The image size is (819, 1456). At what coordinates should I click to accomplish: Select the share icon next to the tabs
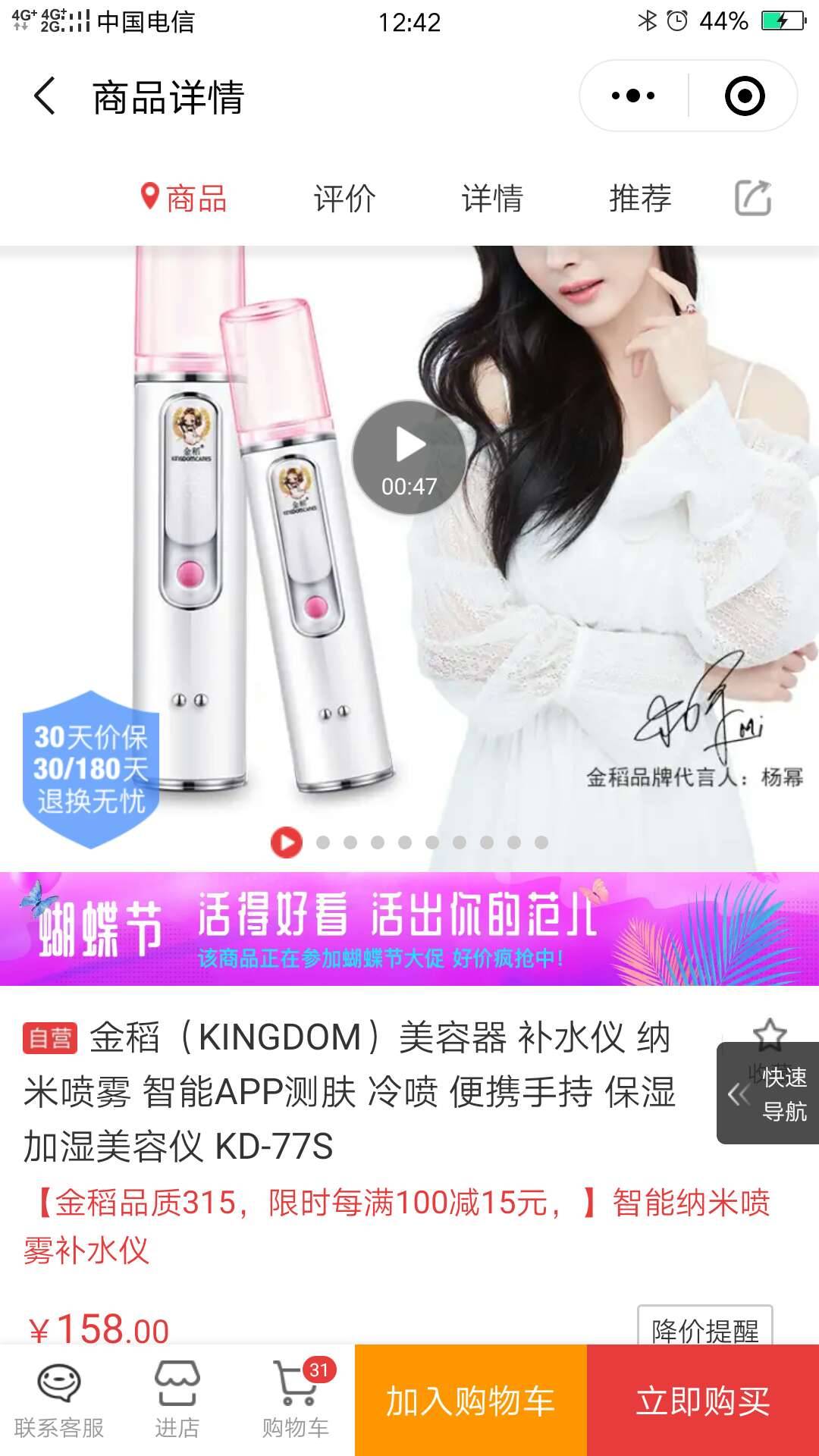[x=753, y=198]
